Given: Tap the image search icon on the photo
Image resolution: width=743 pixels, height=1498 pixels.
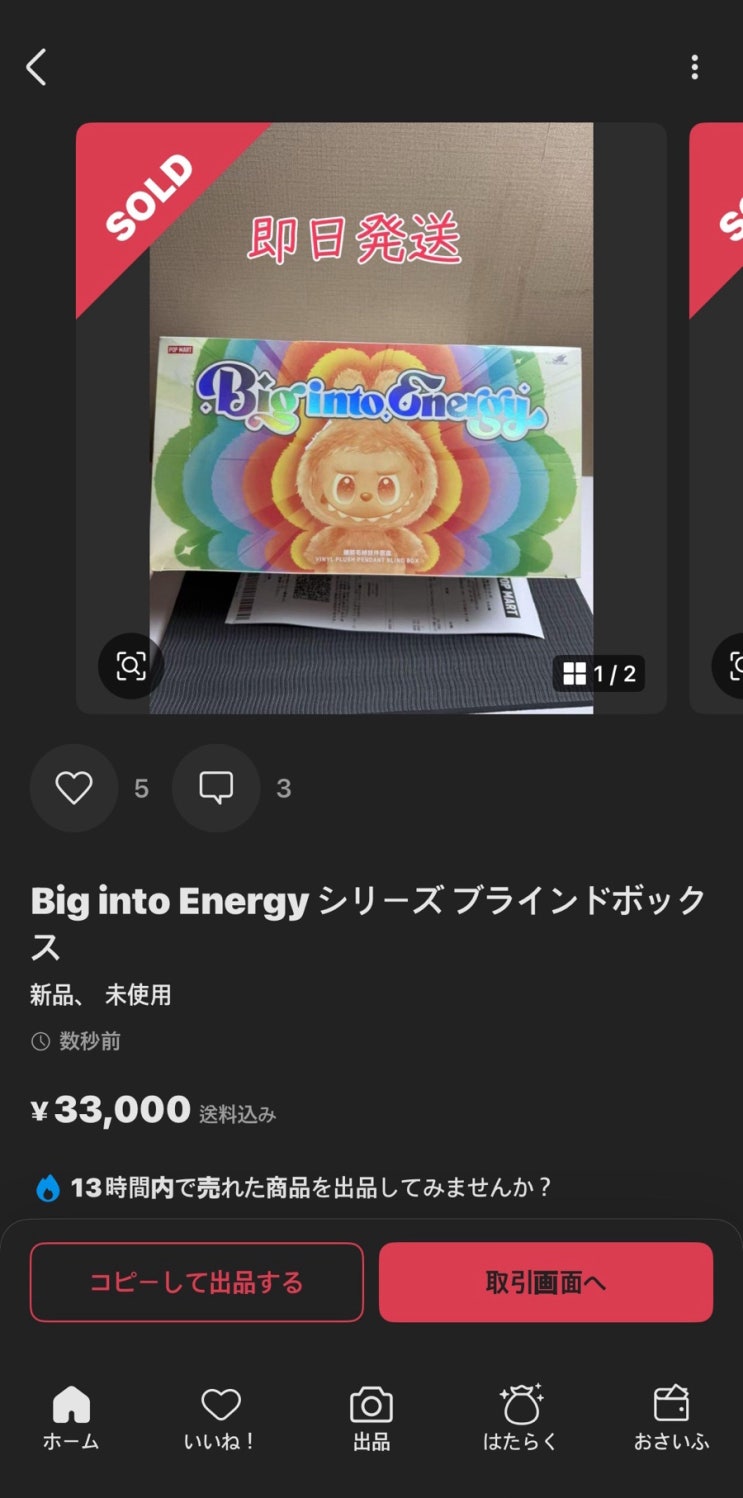Looking at the screenshot, I should 131,666.
